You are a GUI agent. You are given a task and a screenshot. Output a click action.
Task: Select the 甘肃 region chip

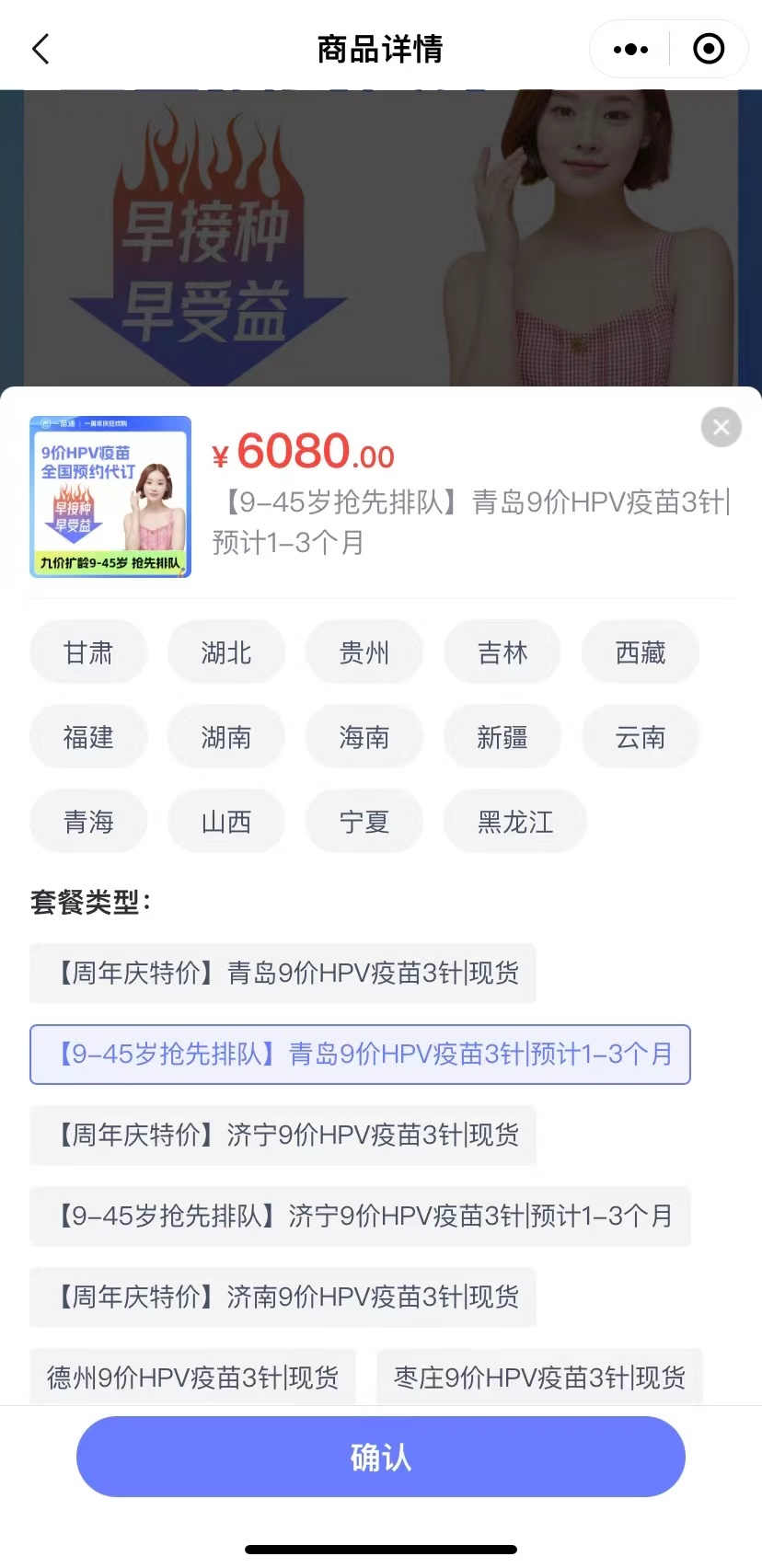[x=88, y=653]
